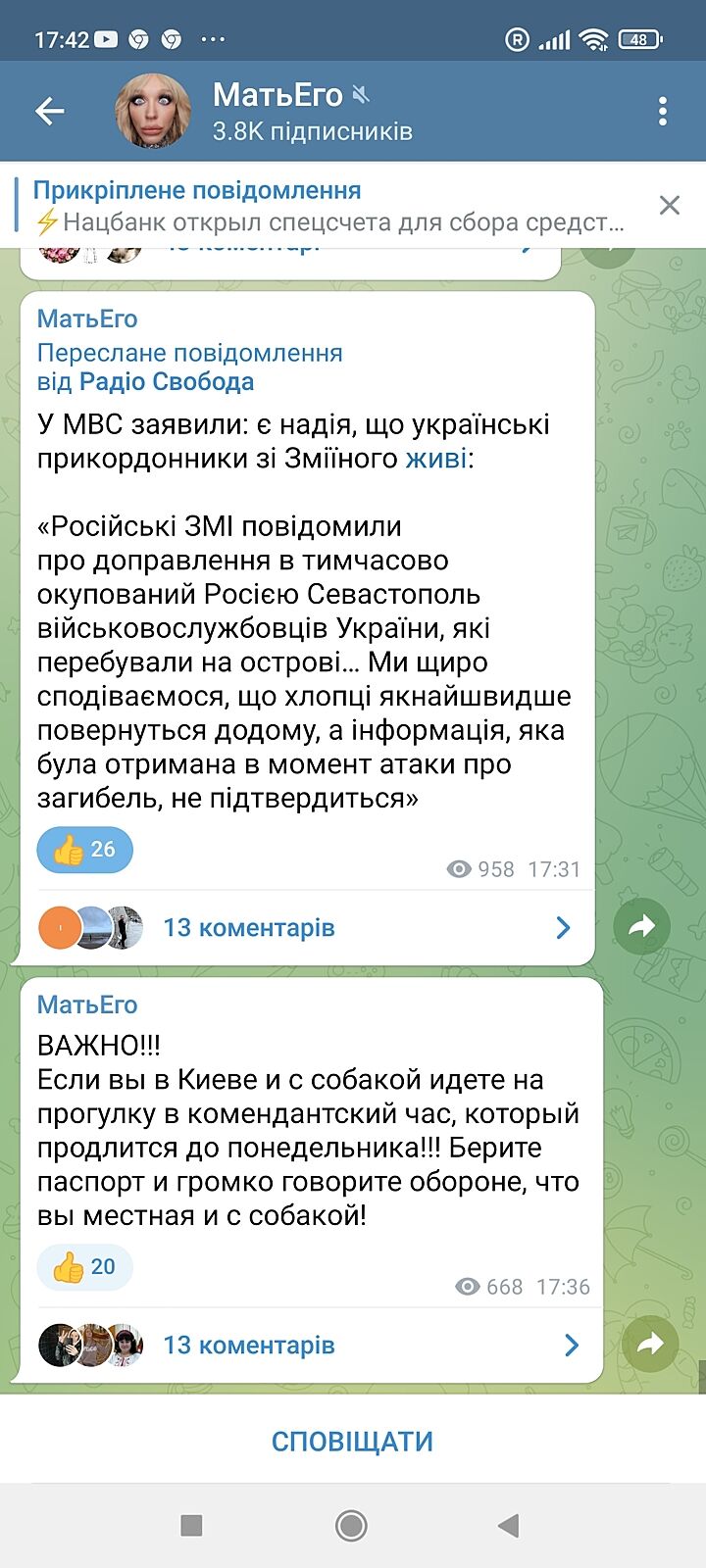Screen dimensions: 706x1568
Task: Dismiss the pinned message banner
Action: coord(669,205)
